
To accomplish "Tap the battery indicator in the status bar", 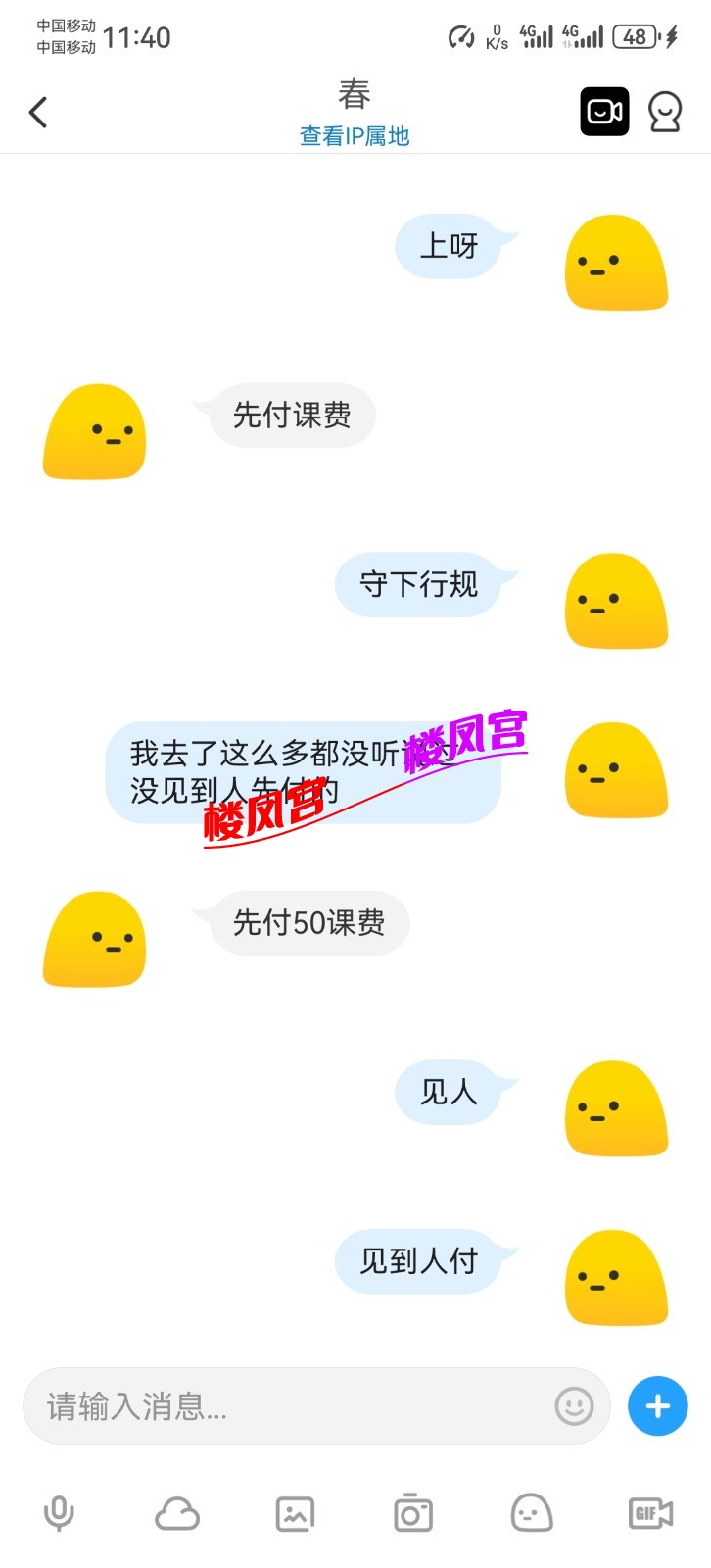I will [635, 36].
